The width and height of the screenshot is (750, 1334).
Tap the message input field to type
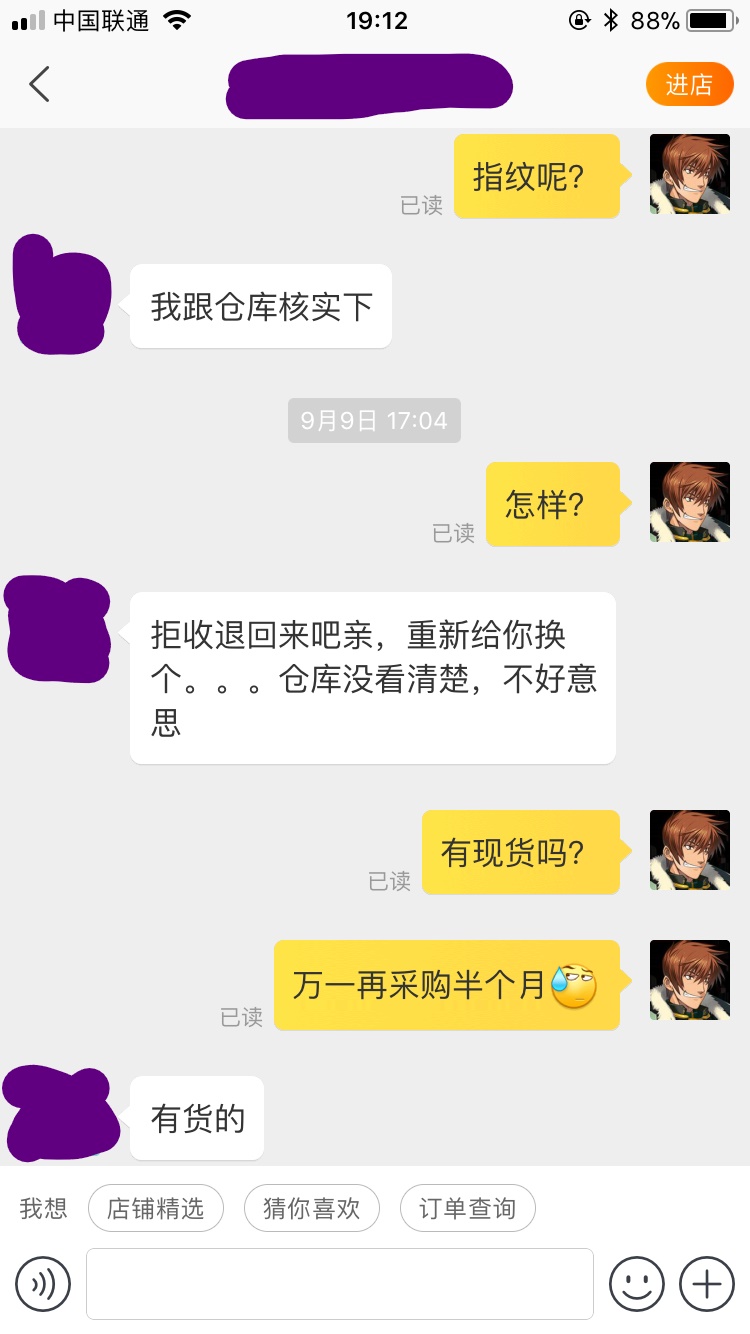click(x=340, y=1284)
